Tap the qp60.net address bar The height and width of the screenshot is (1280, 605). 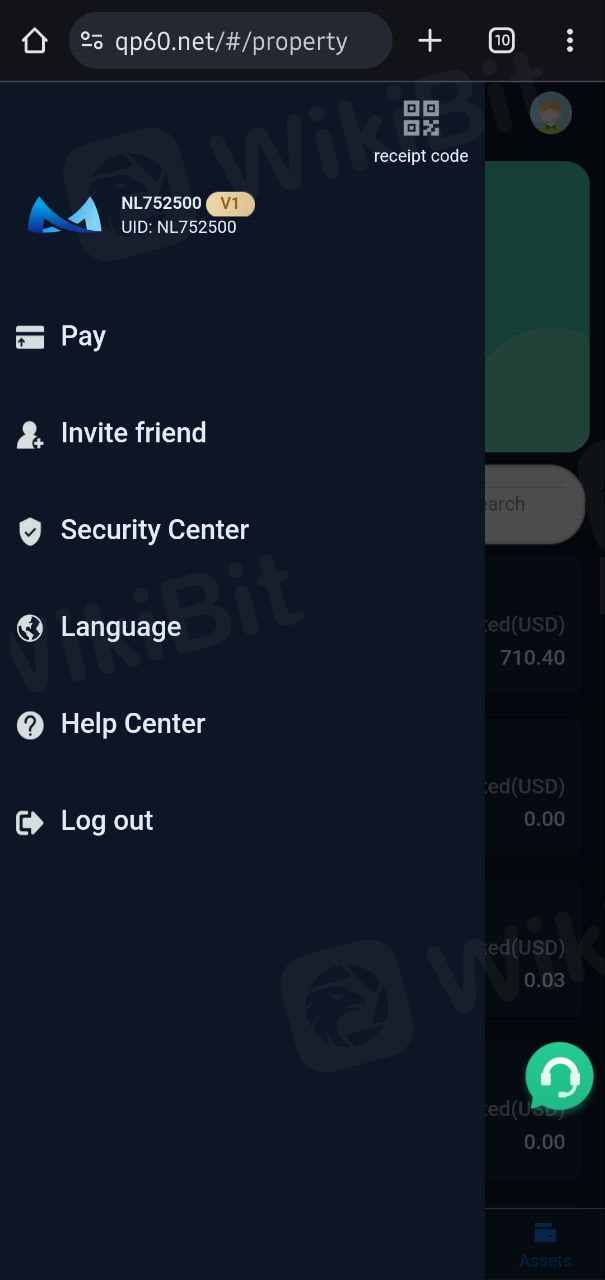pos(230,41)
